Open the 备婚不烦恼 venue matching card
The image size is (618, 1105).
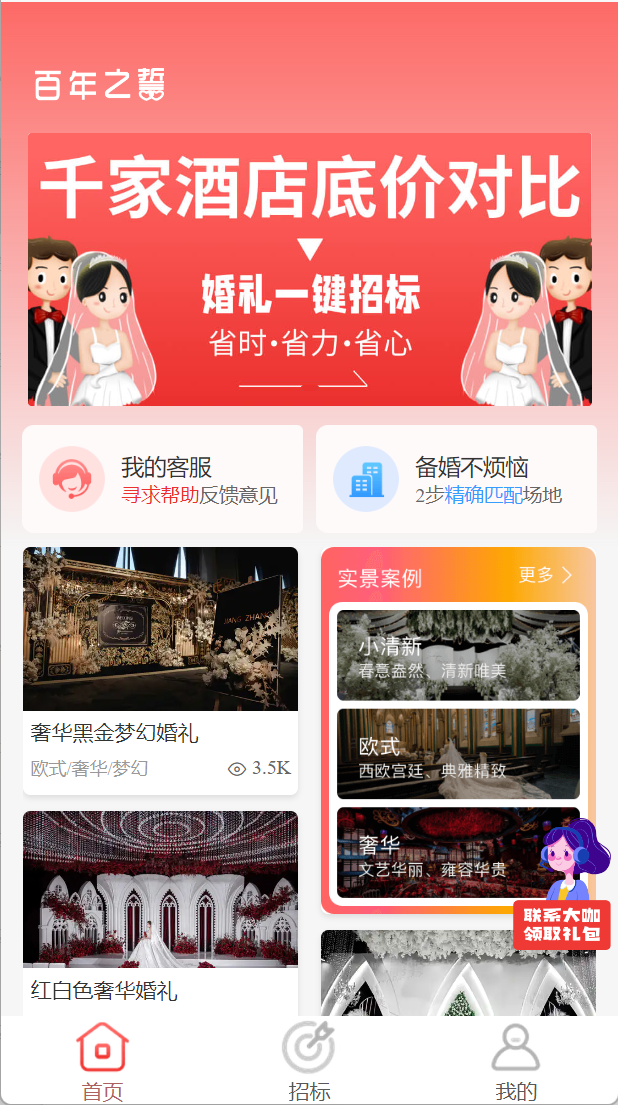click(x=456, y=479)
